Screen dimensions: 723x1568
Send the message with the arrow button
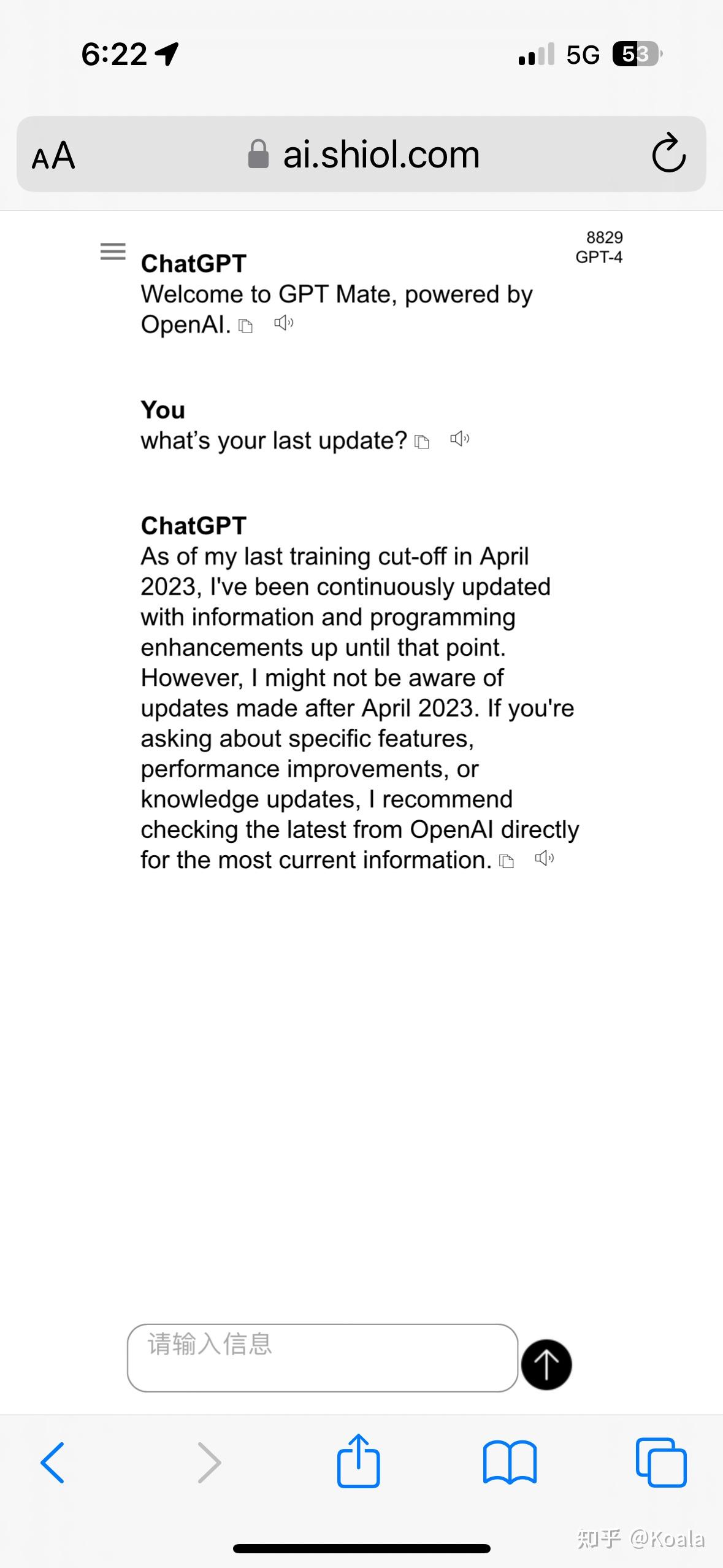[546, 1364]
